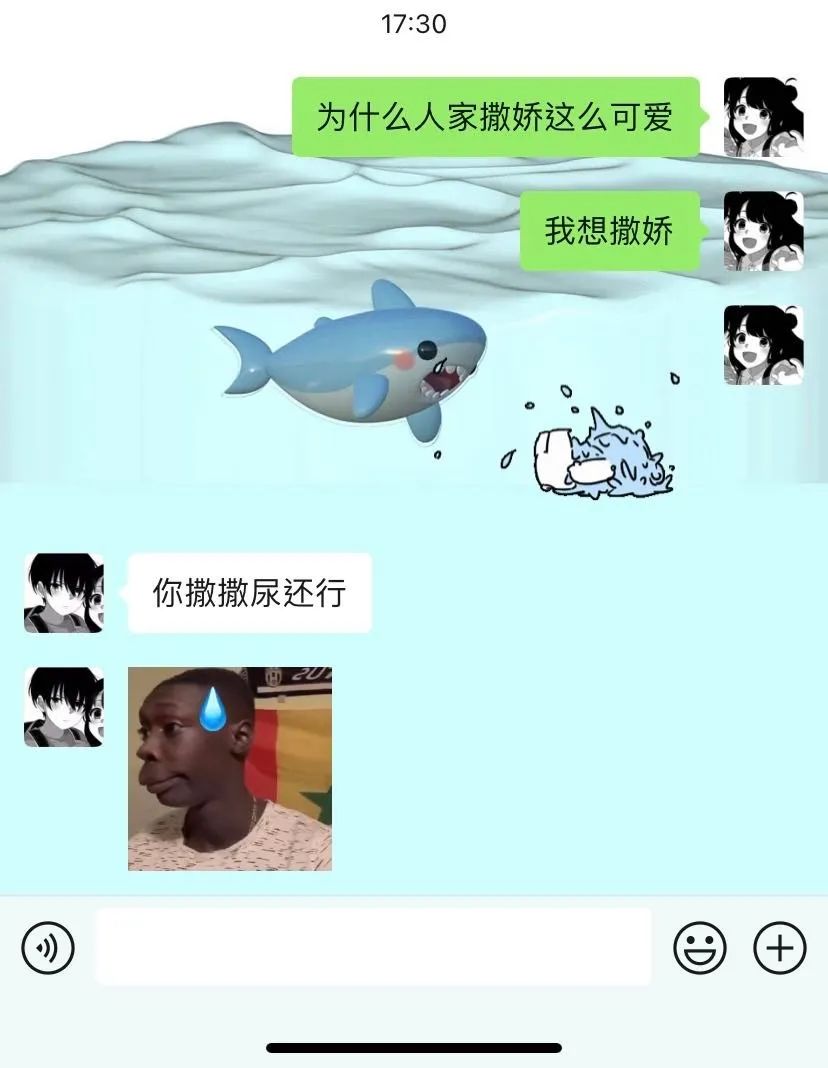Open the plus attachments menu

(780, 946)
